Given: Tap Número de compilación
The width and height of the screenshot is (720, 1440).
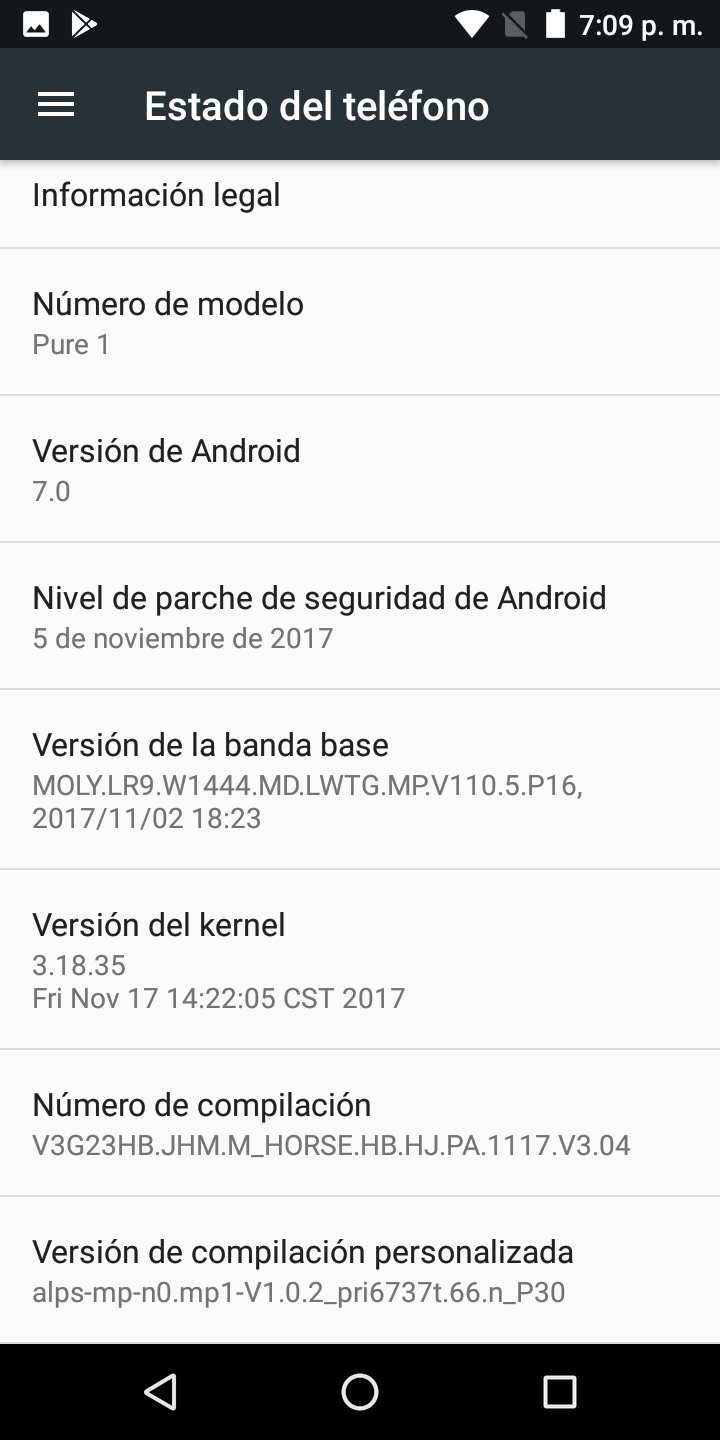Looking at the screenshot, I should coord(360,1123).
